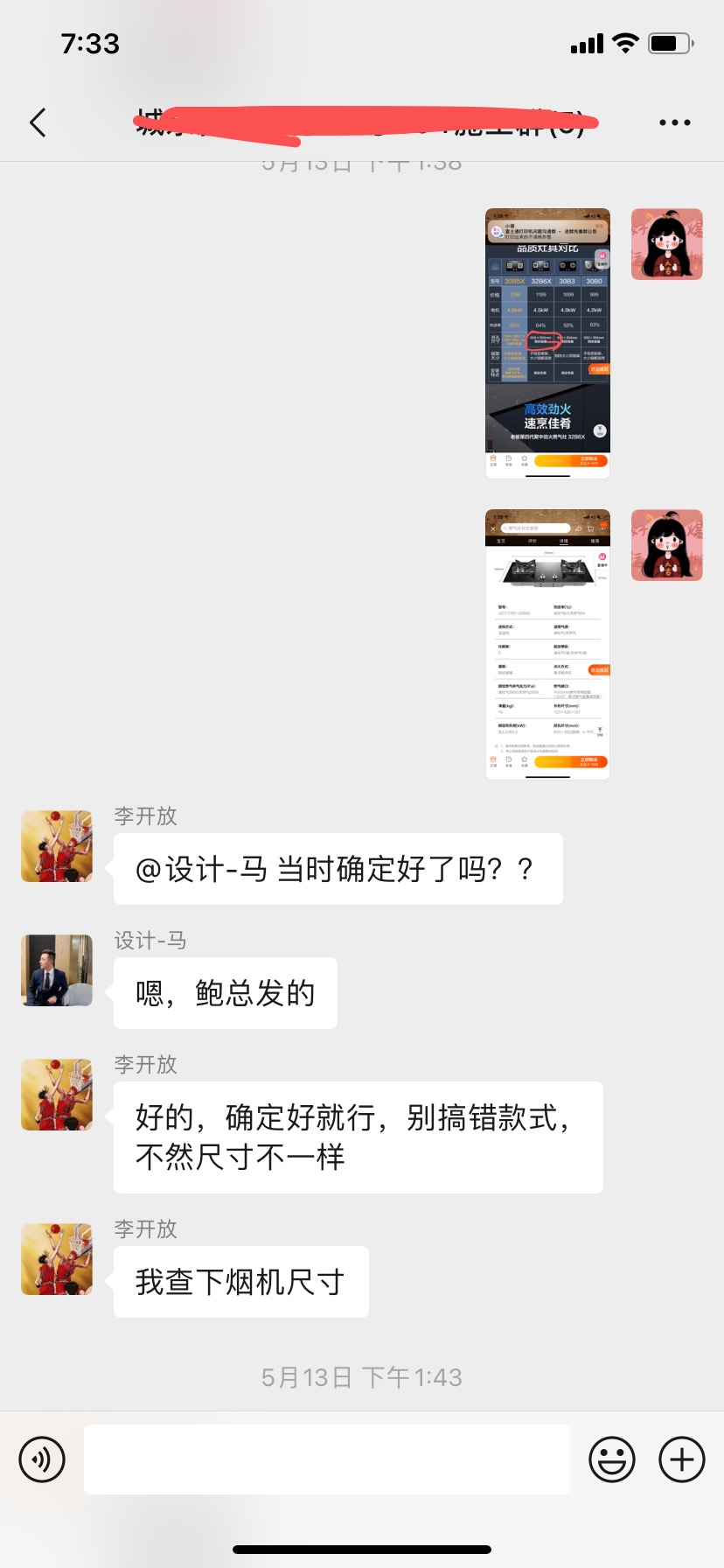Viewport: 724px width, 1568px height.
Task: Focus the message text field
Action: click(x=327, y=1459)
